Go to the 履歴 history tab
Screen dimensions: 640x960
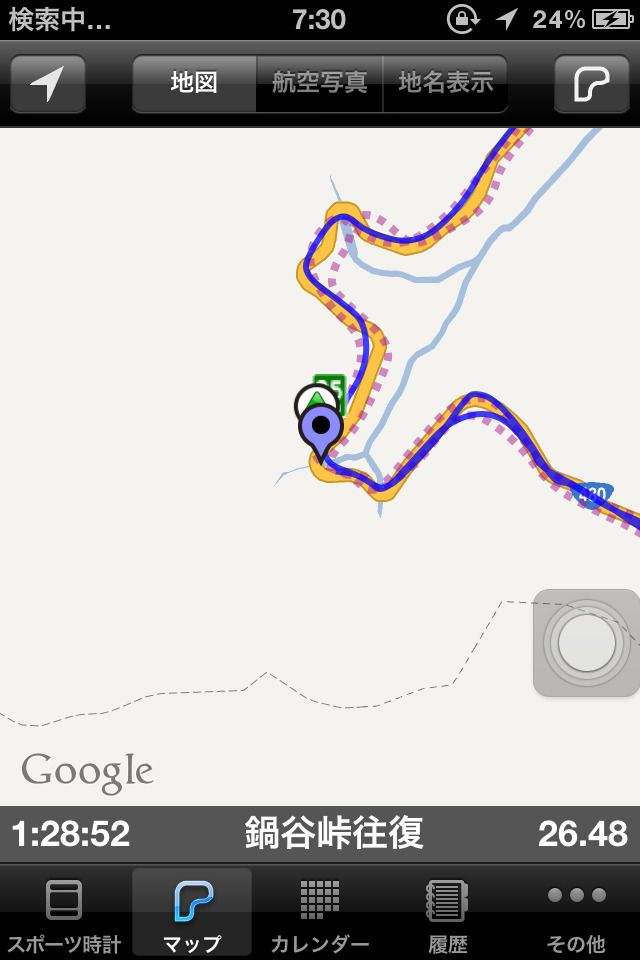coord(448,912)
